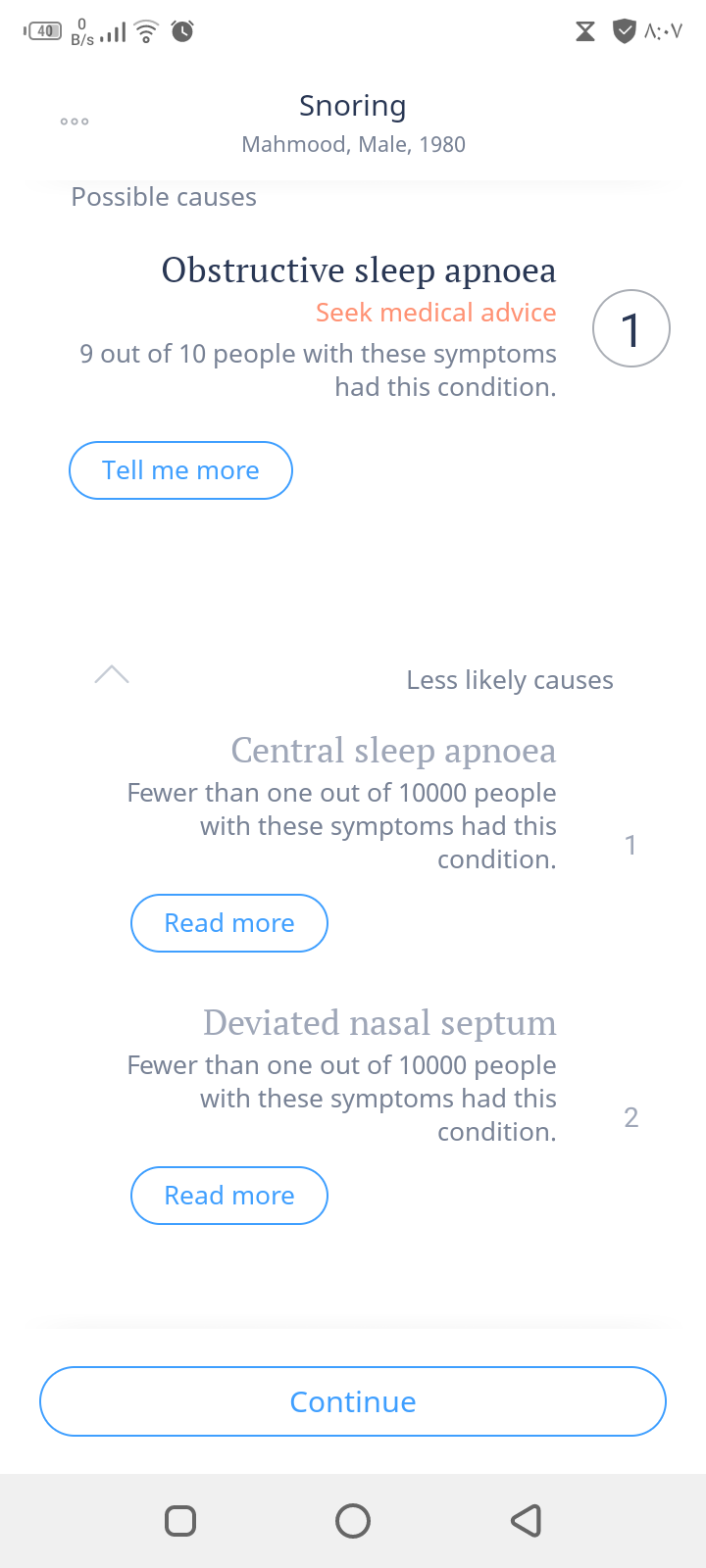
Task: Open the three-dot options menu
Action: click(x=75, y=122)
